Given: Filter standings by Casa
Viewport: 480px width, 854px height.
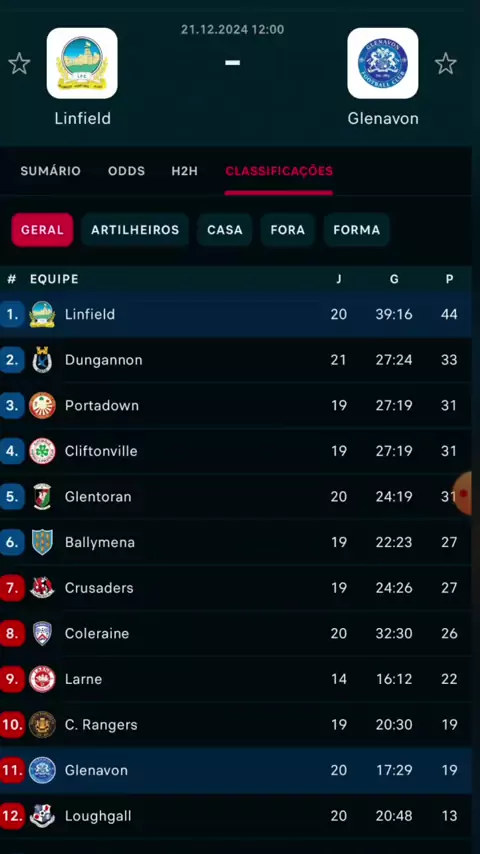Looking at the screenshot, I should coord(225,230).
